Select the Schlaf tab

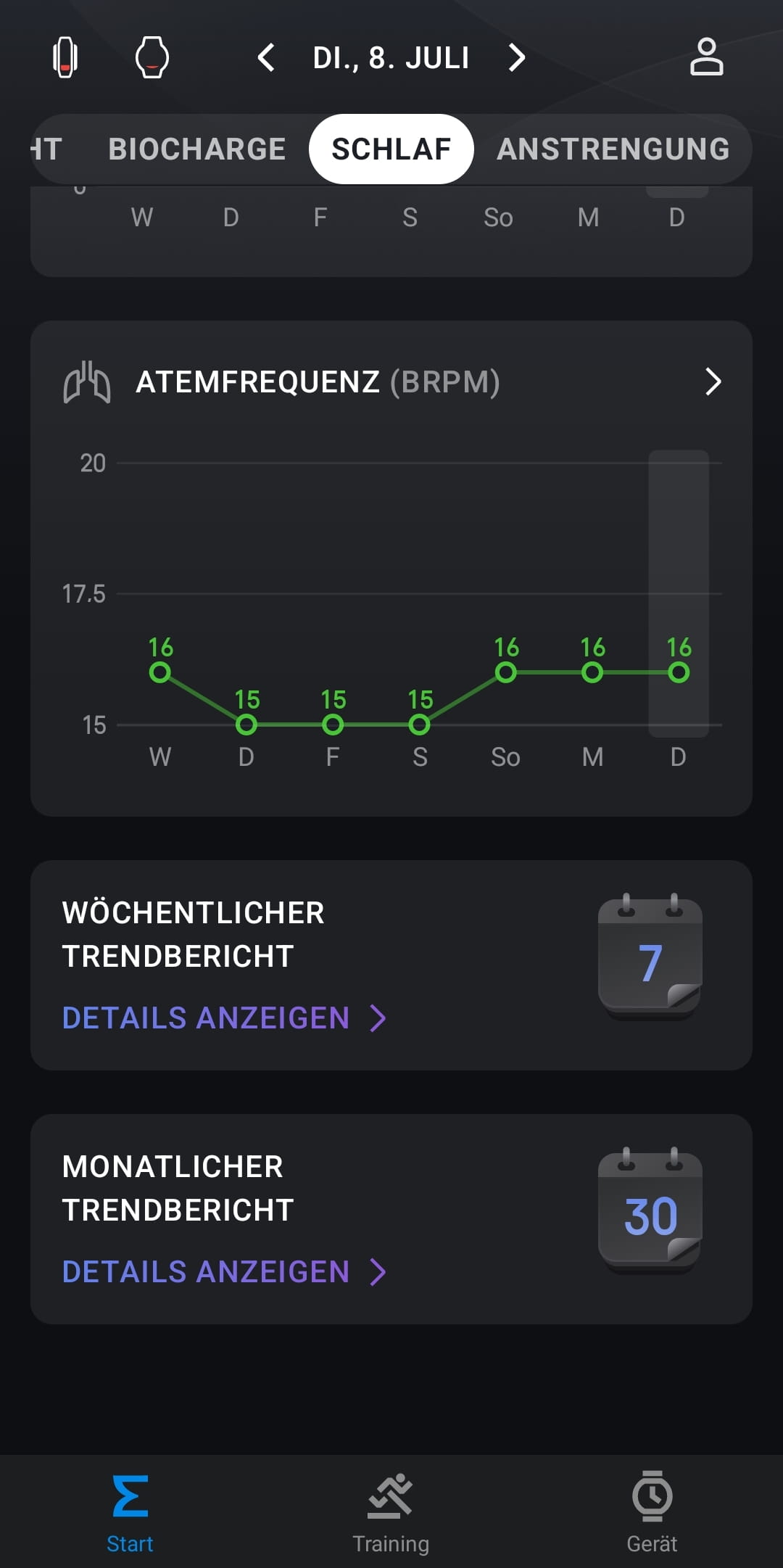pos(391,149)
